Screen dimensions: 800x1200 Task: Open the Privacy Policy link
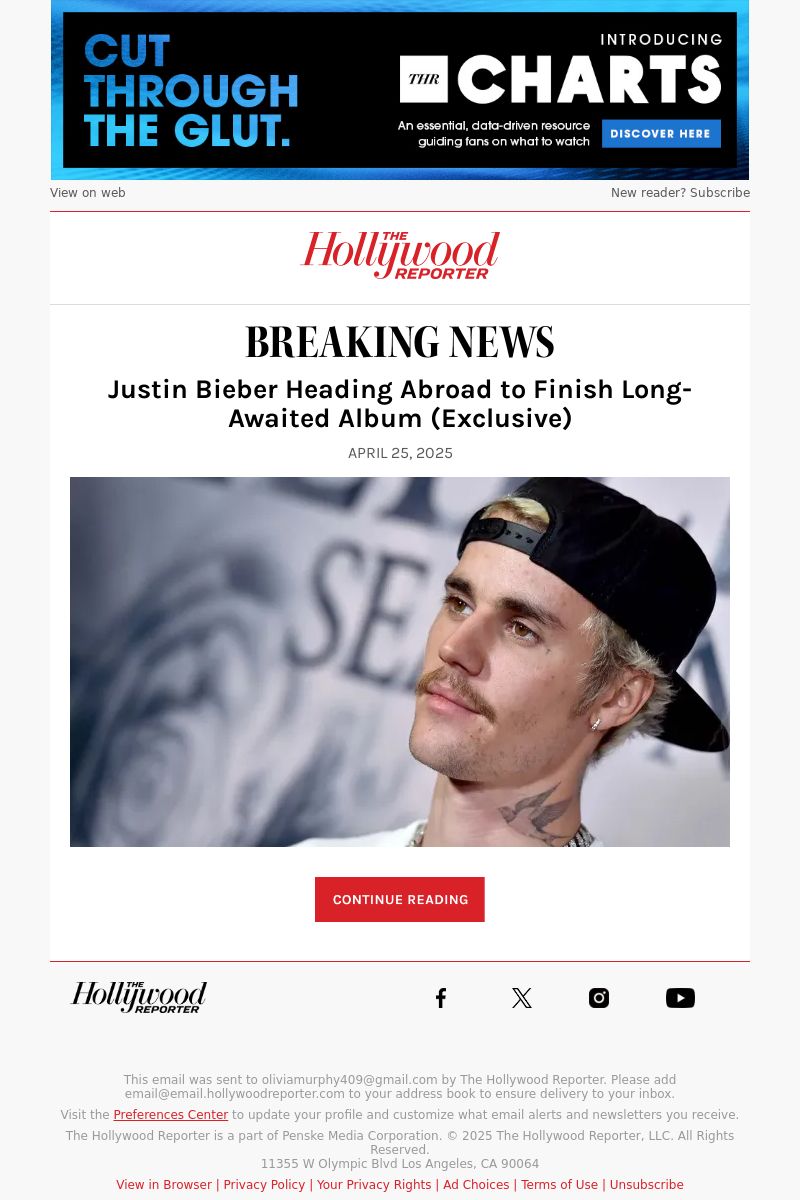tap(264, 1185)
